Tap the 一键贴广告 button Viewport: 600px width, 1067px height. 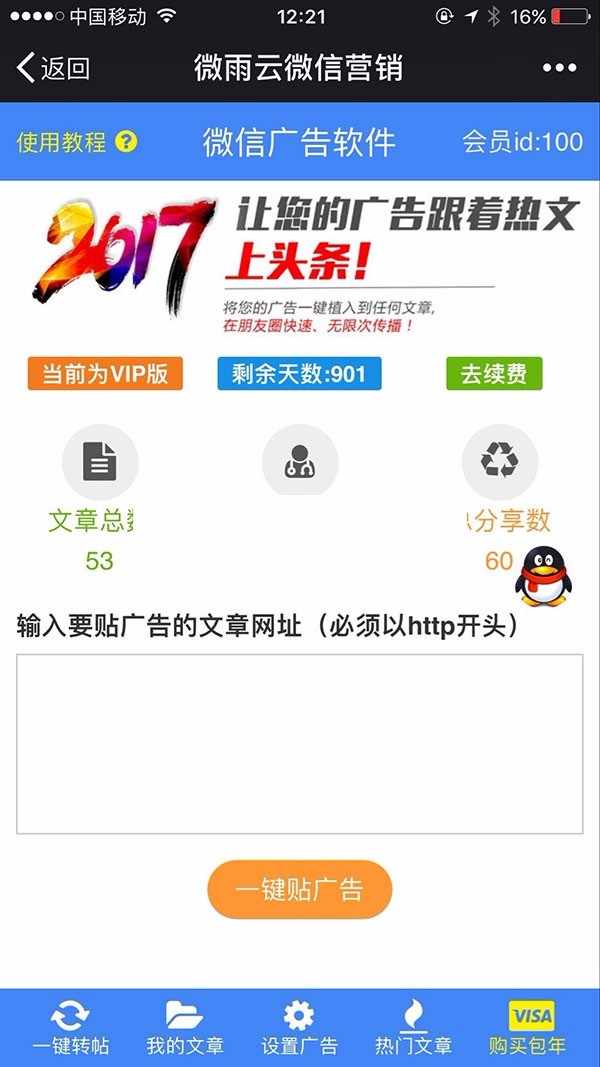tap(299, 889)
